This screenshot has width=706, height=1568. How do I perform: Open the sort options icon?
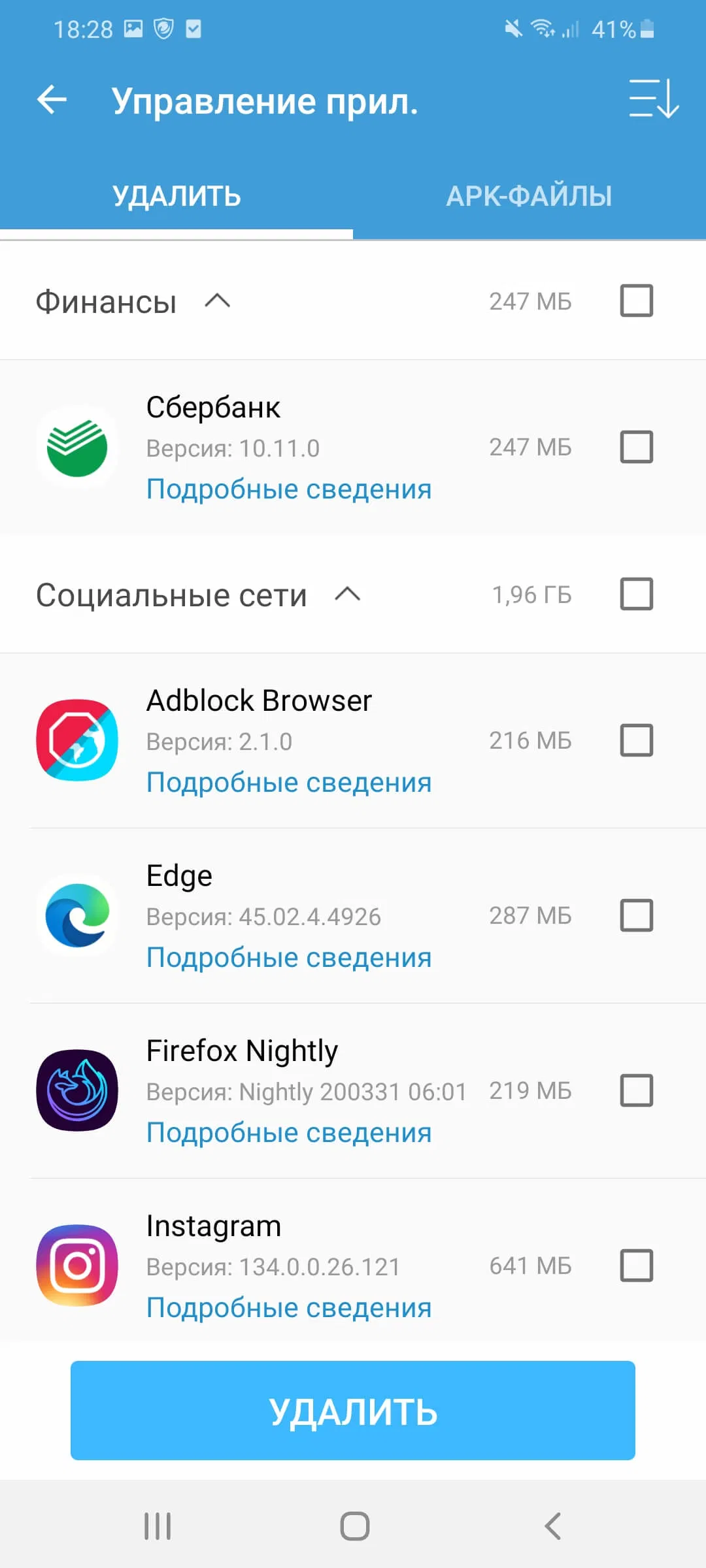(x=654, y=100)
